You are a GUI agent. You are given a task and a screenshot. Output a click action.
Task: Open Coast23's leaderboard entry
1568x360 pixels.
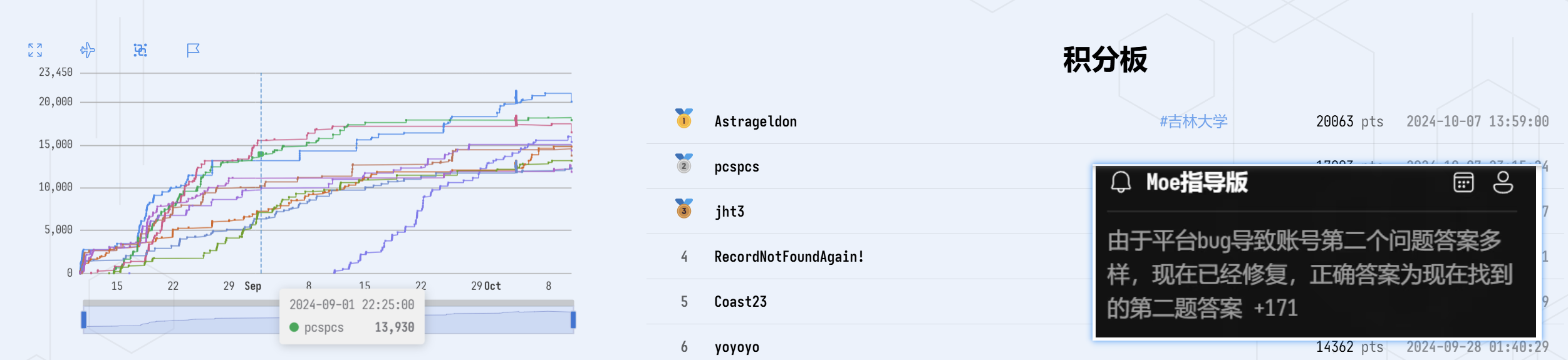pos(740,302)
